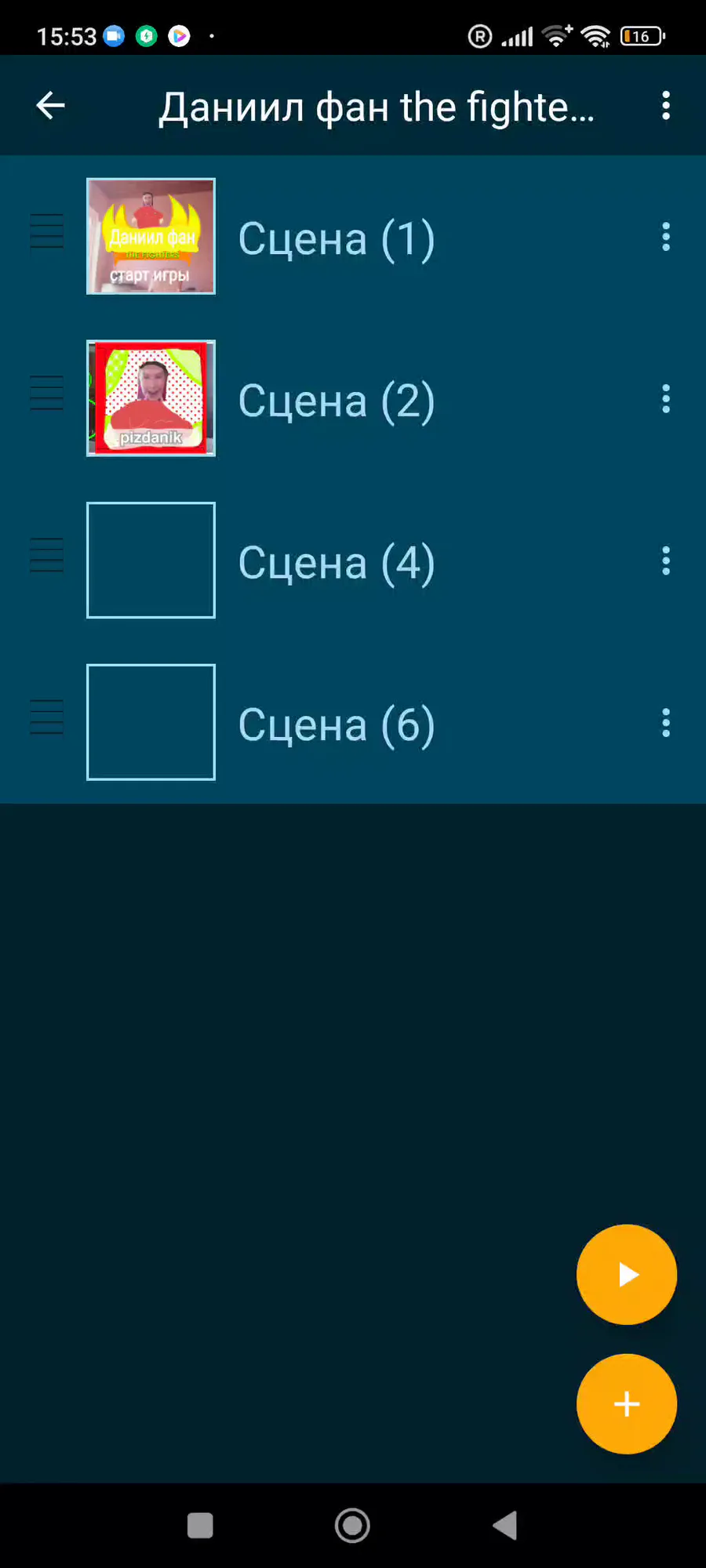This screenshot has width=706, height=1568.
Task: Run the project with the play button
Action: pos(626,1275)
